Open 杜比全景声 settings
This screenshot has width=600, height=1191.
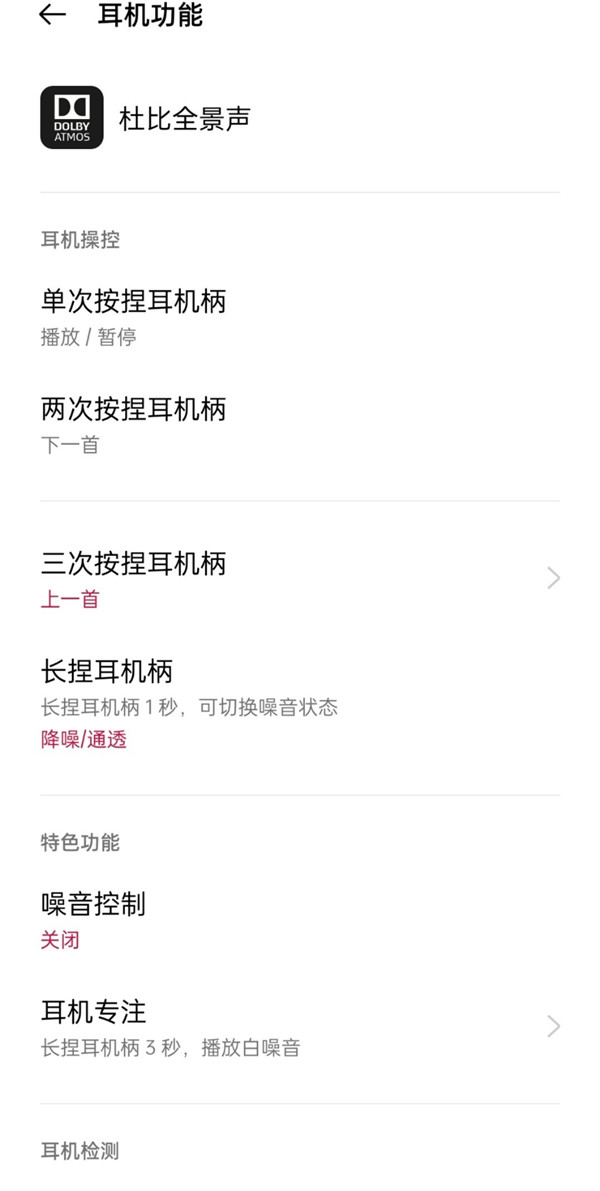click(300, 118)
